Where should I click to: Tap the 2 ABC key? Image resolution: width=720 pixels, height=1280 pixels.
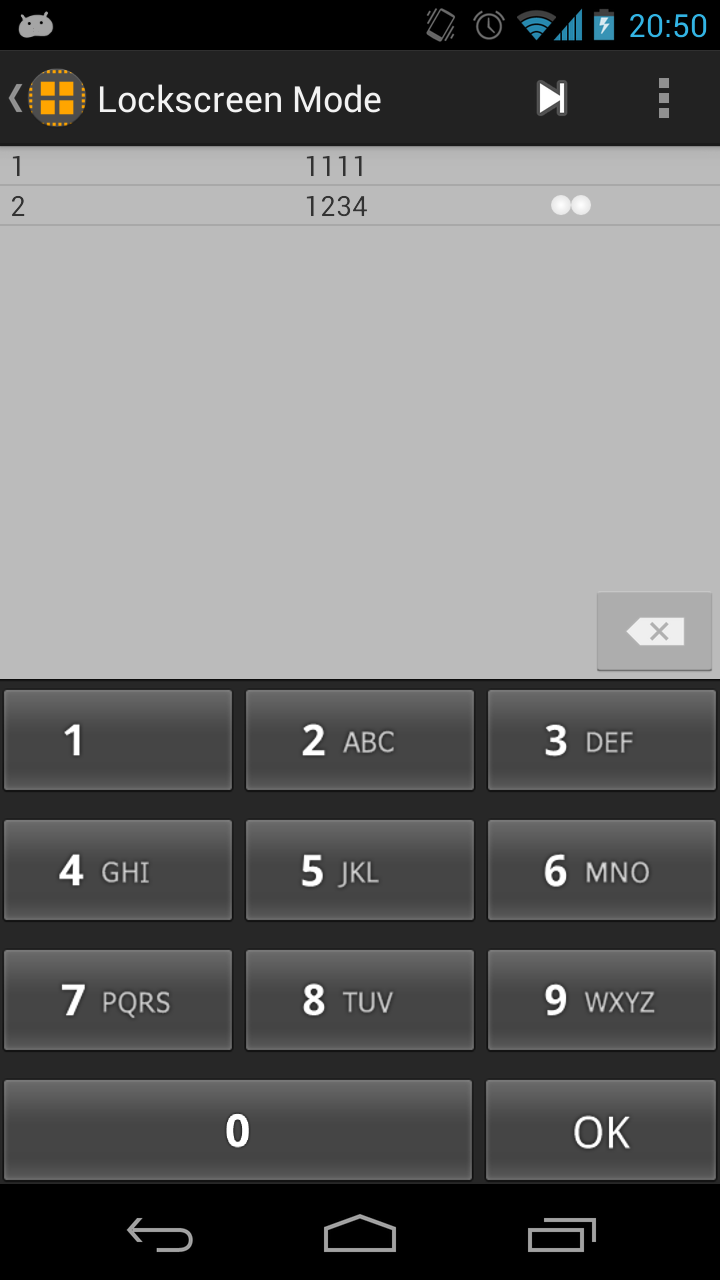click(360, 741)
